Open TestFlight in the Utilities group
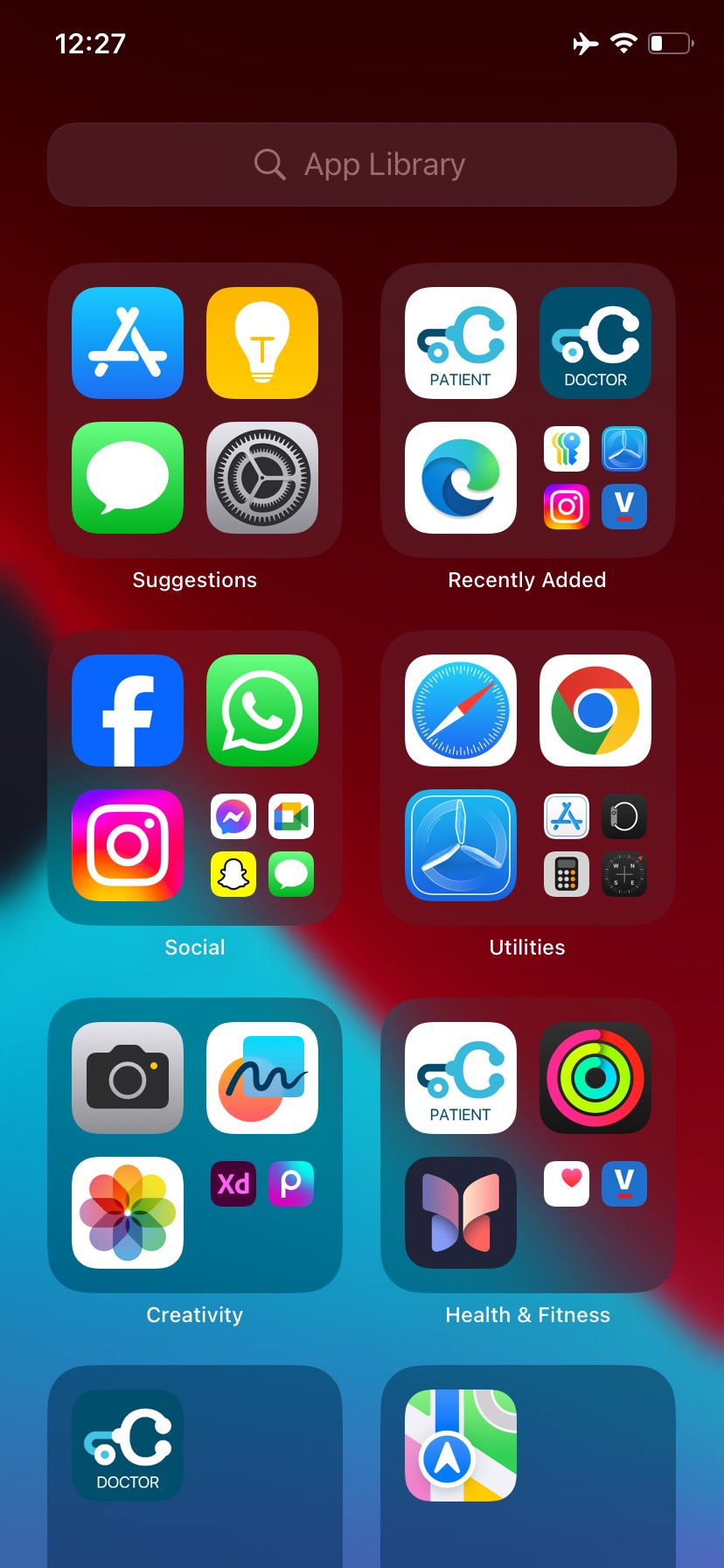This screenshot has width=724, height=1568. tap(461, 845)
